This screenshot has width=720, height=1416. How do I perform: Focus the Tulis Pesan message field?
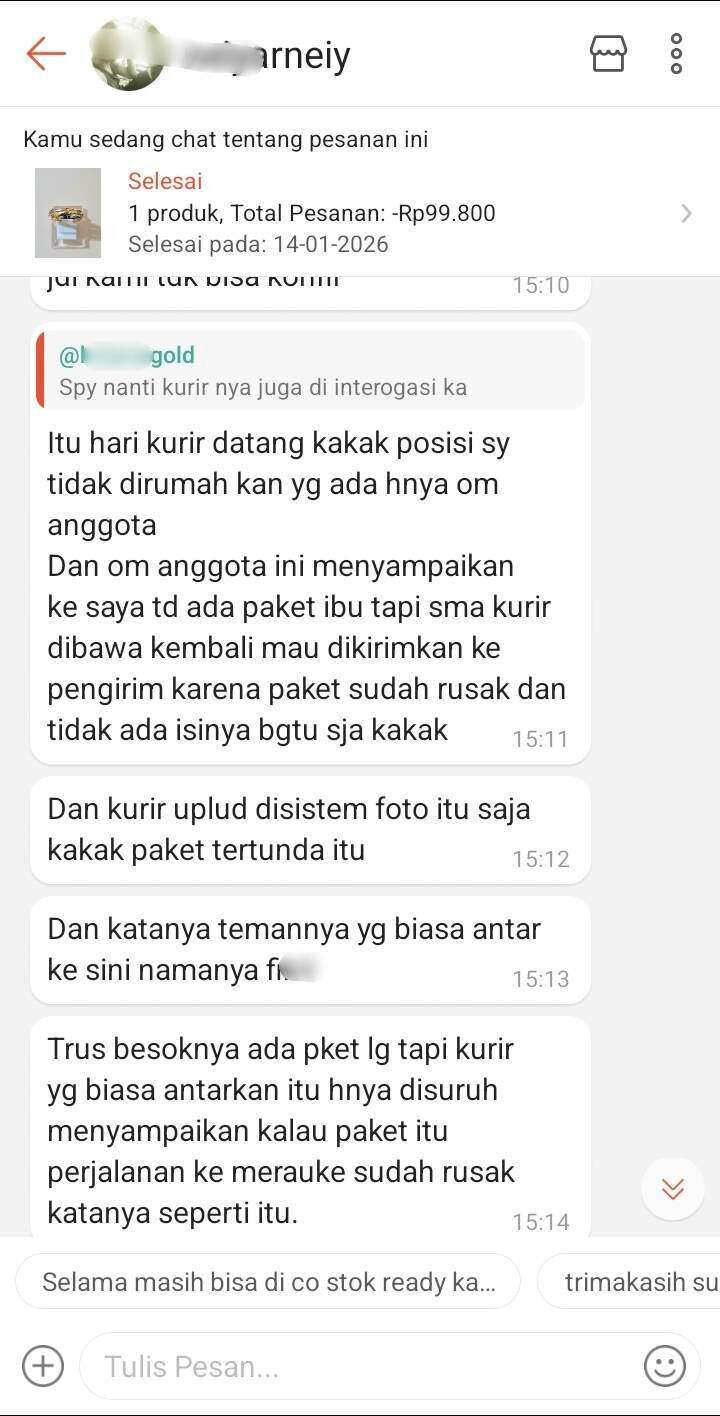(360, 1366)
